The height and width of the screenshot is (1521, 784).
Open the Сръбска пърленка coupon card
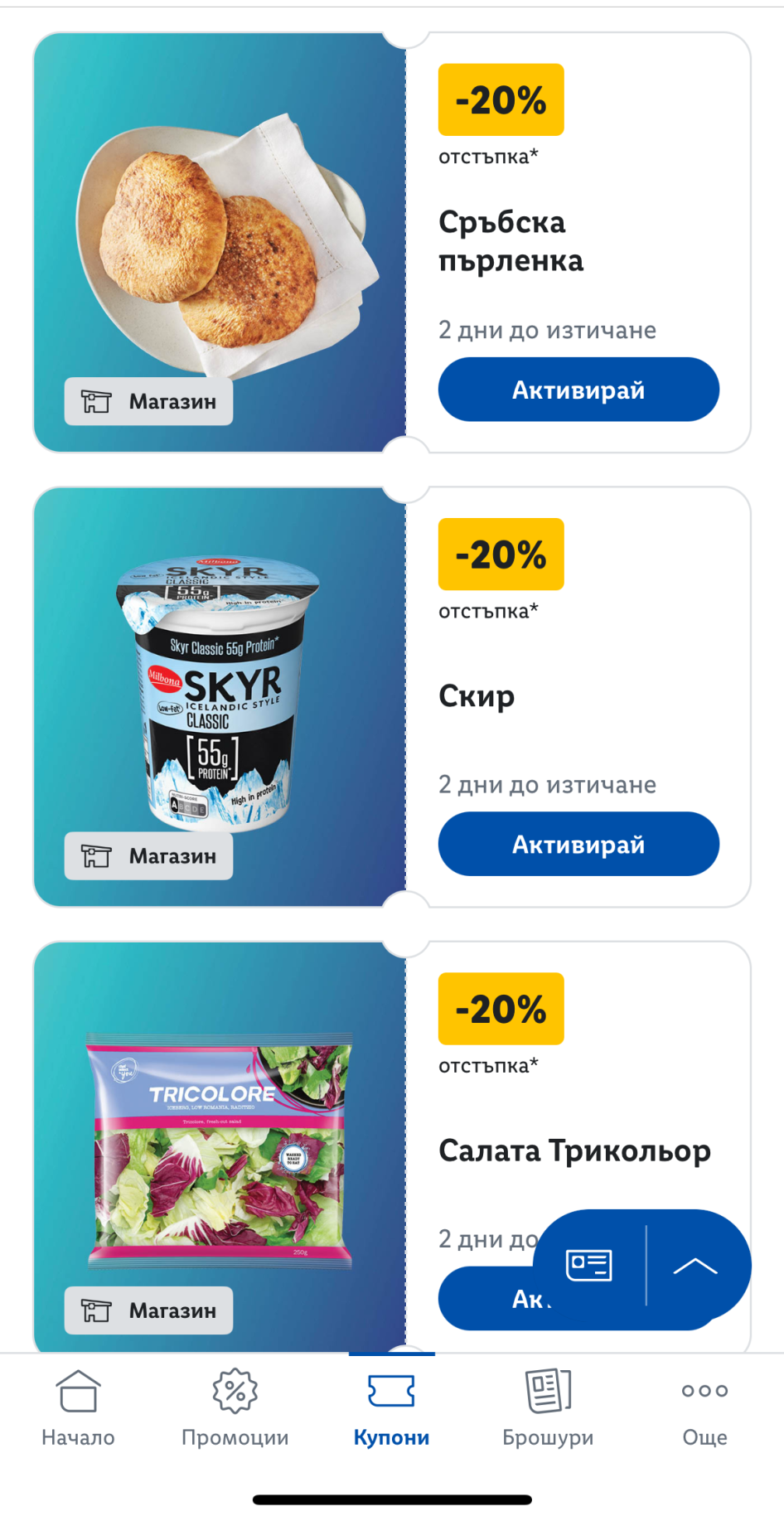pos(220,240)
